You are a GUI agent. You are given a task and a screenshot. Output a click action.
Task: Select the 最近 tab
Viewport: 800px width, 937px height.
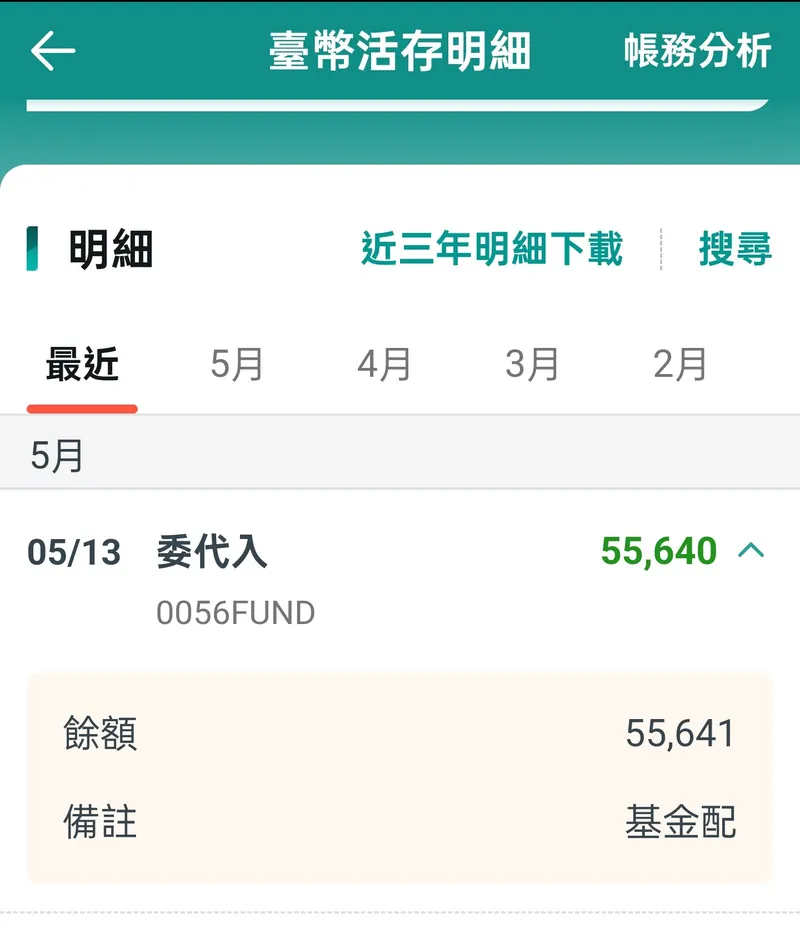[82, 365]
